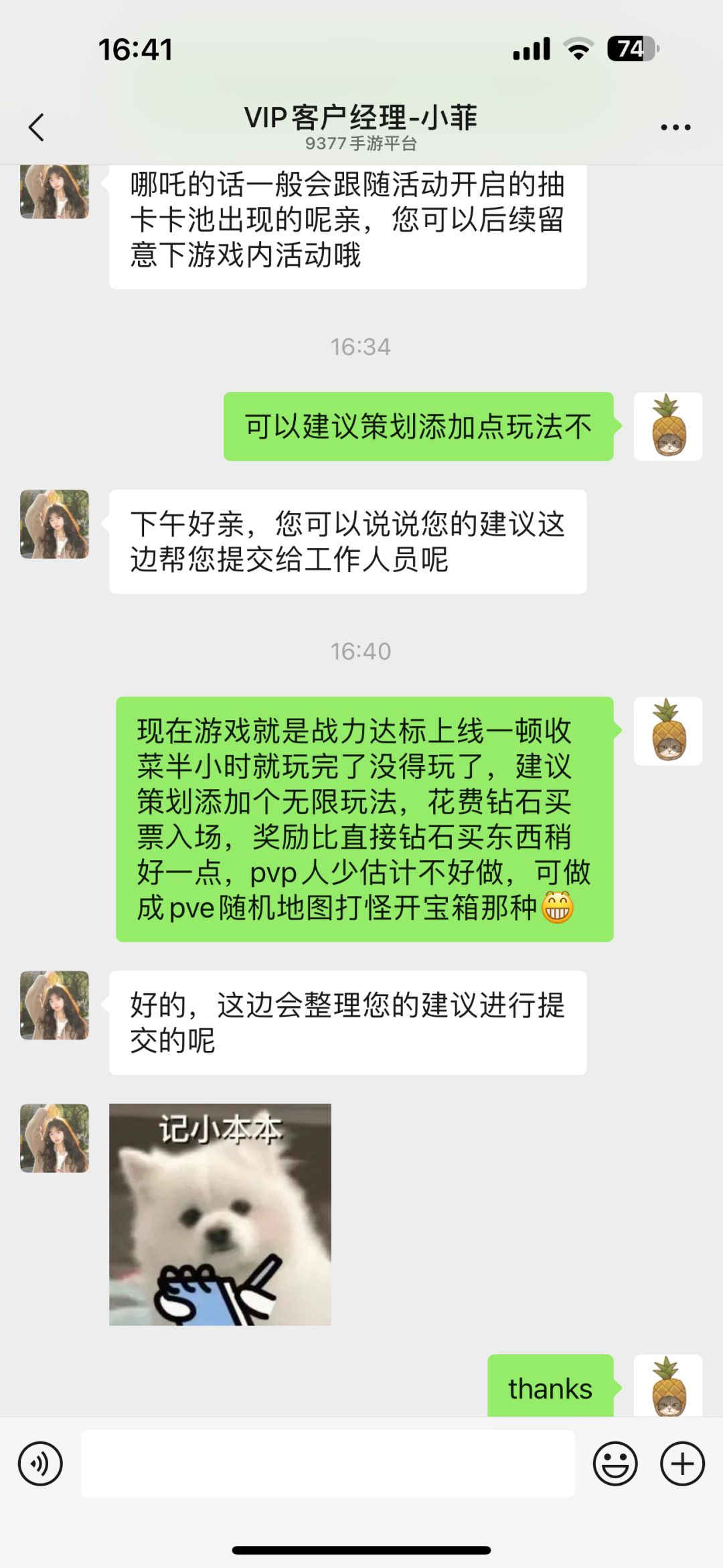This screenshot has height=1568, width=723.
Task: Open the three-dot chat options menu
Action: (x=675, y=127)
